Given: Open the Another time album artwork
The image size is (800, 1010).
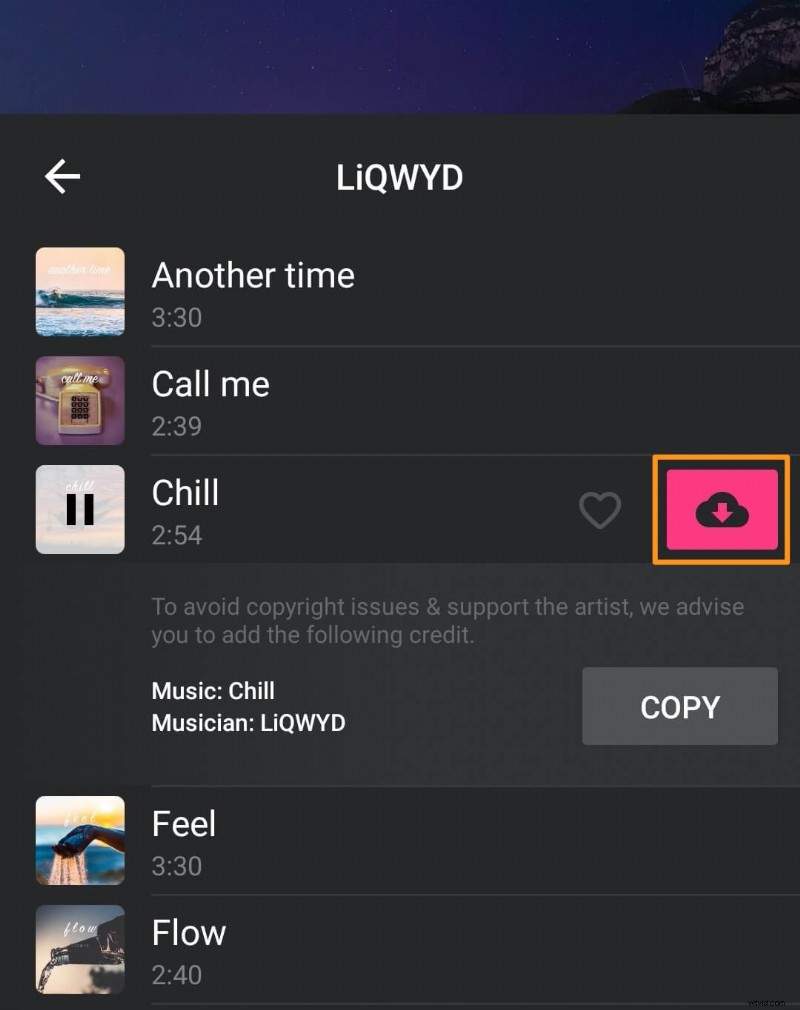Looking at the screenshot, I should pyautogui.click(x=80, y=292).
